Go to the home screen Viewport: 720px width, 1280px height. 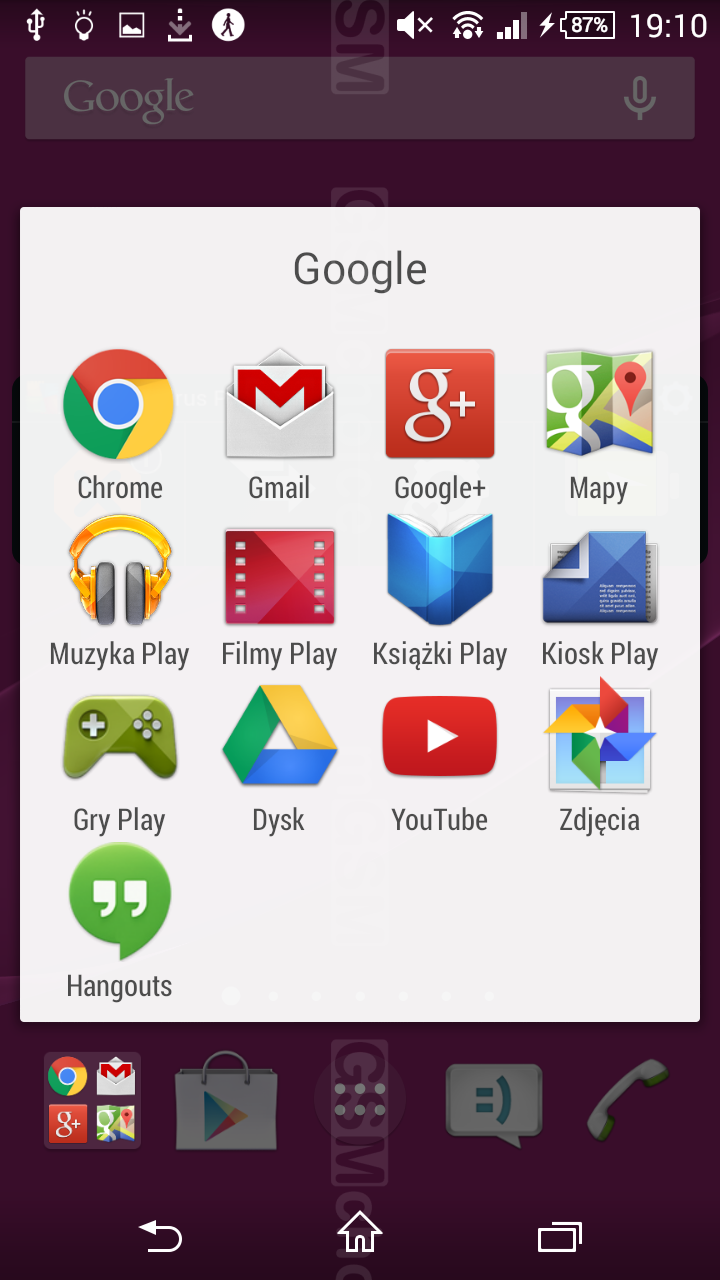(x=360, y=1234)
